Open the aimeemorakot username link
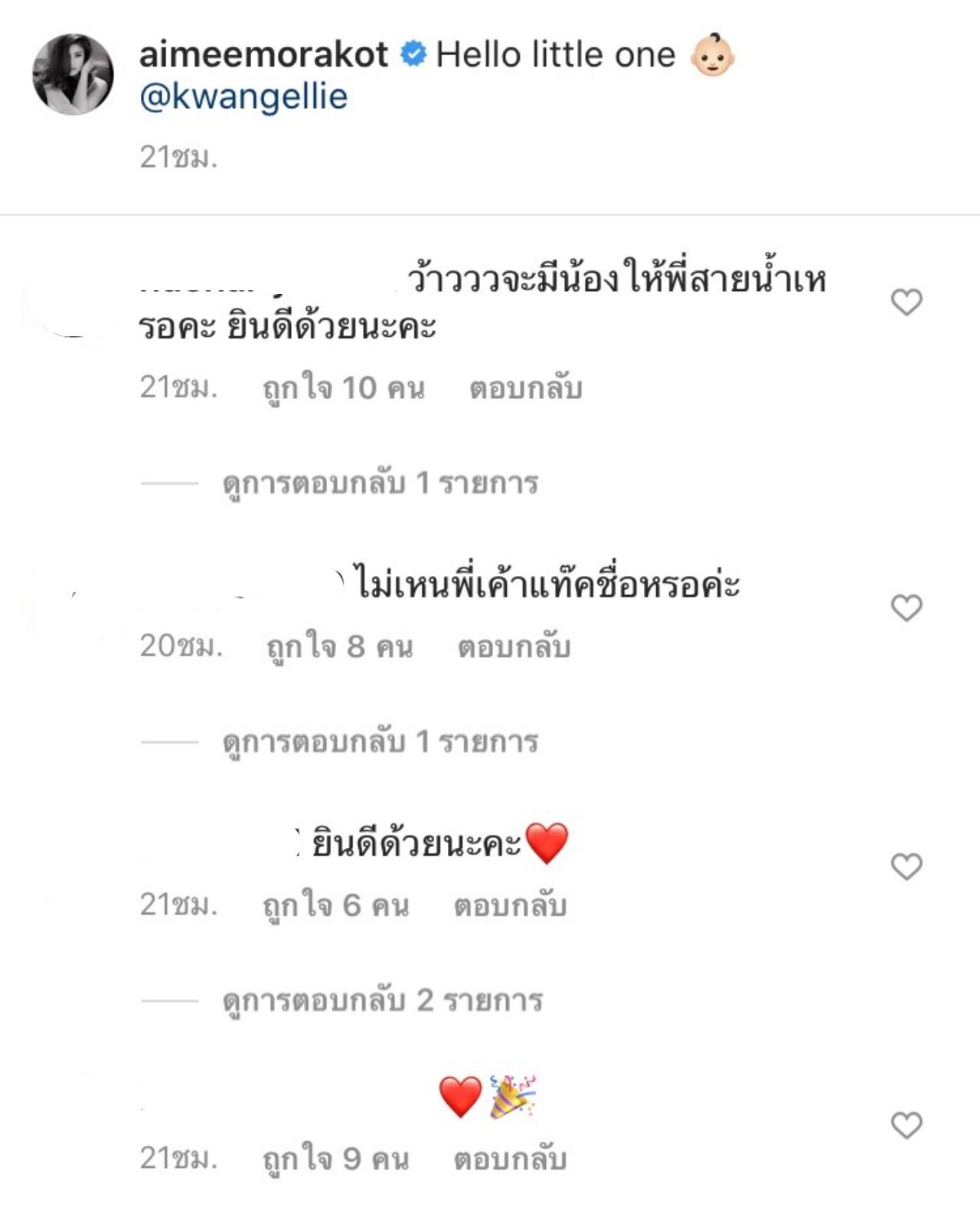 (263, 55)
